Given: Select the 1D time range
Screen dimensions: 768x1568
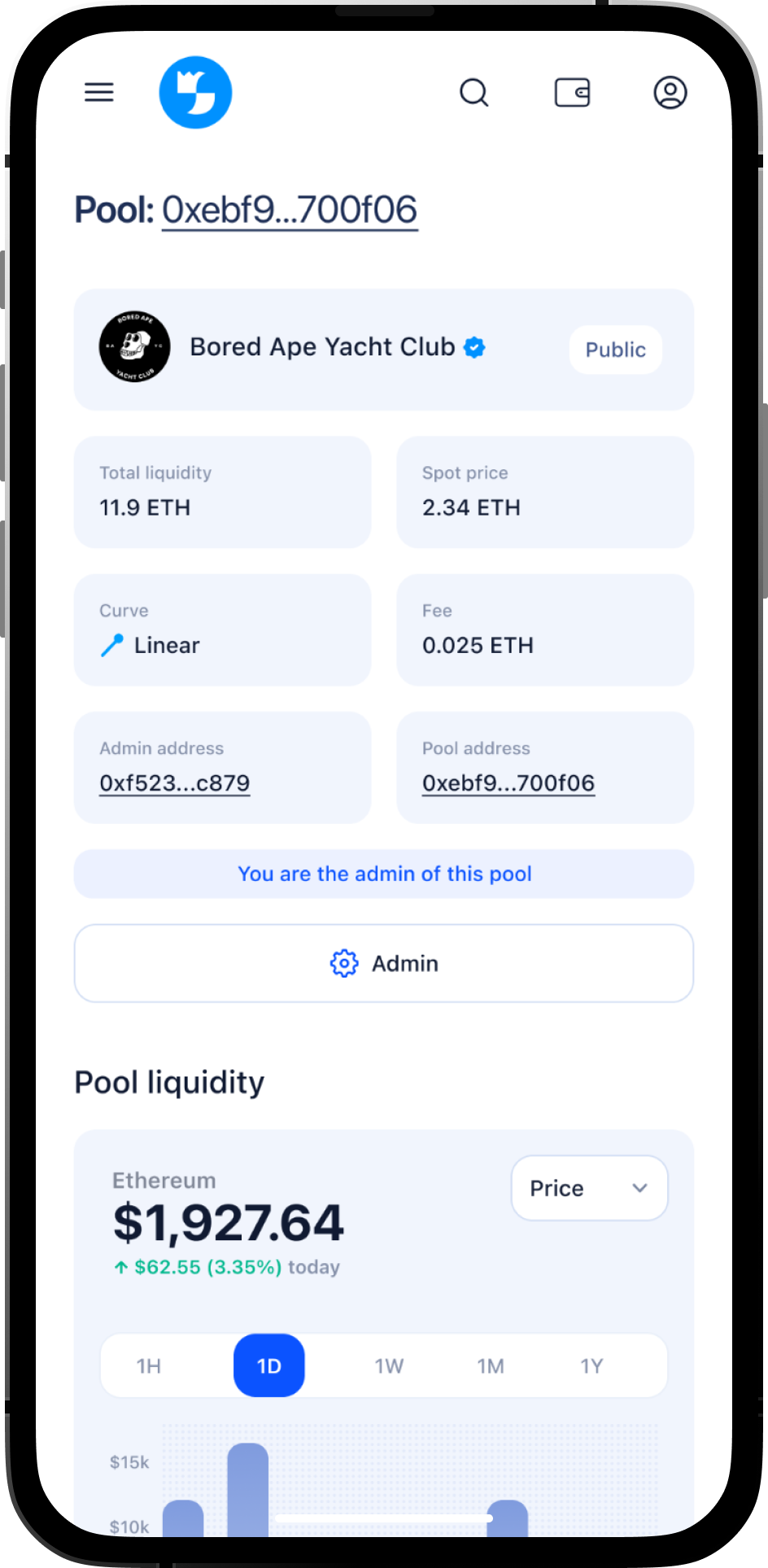Looking at the screenshot, I should click(269, 1365).
